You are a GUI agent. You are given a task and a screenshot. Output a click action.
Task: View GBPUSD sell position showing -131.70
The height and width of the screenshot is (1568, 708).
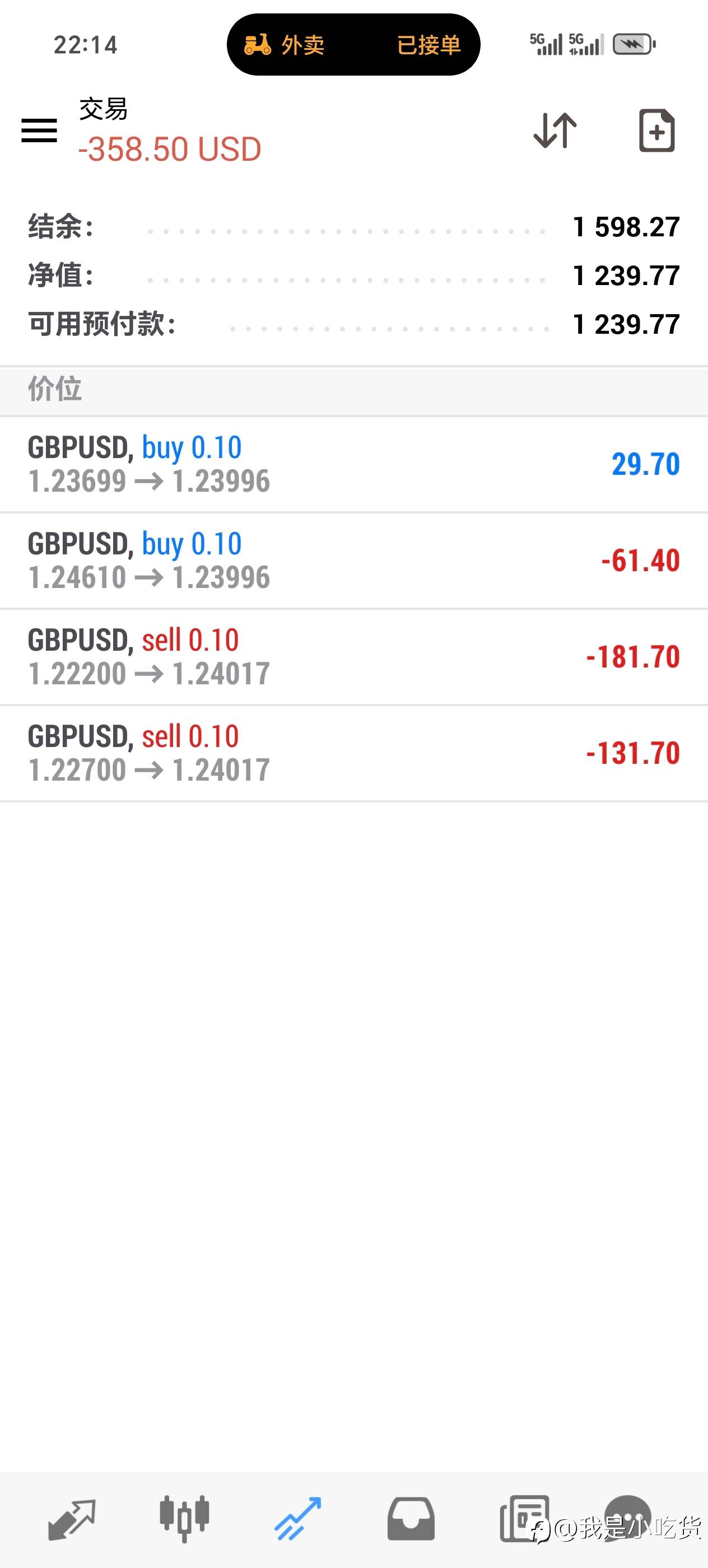(353, 753)
